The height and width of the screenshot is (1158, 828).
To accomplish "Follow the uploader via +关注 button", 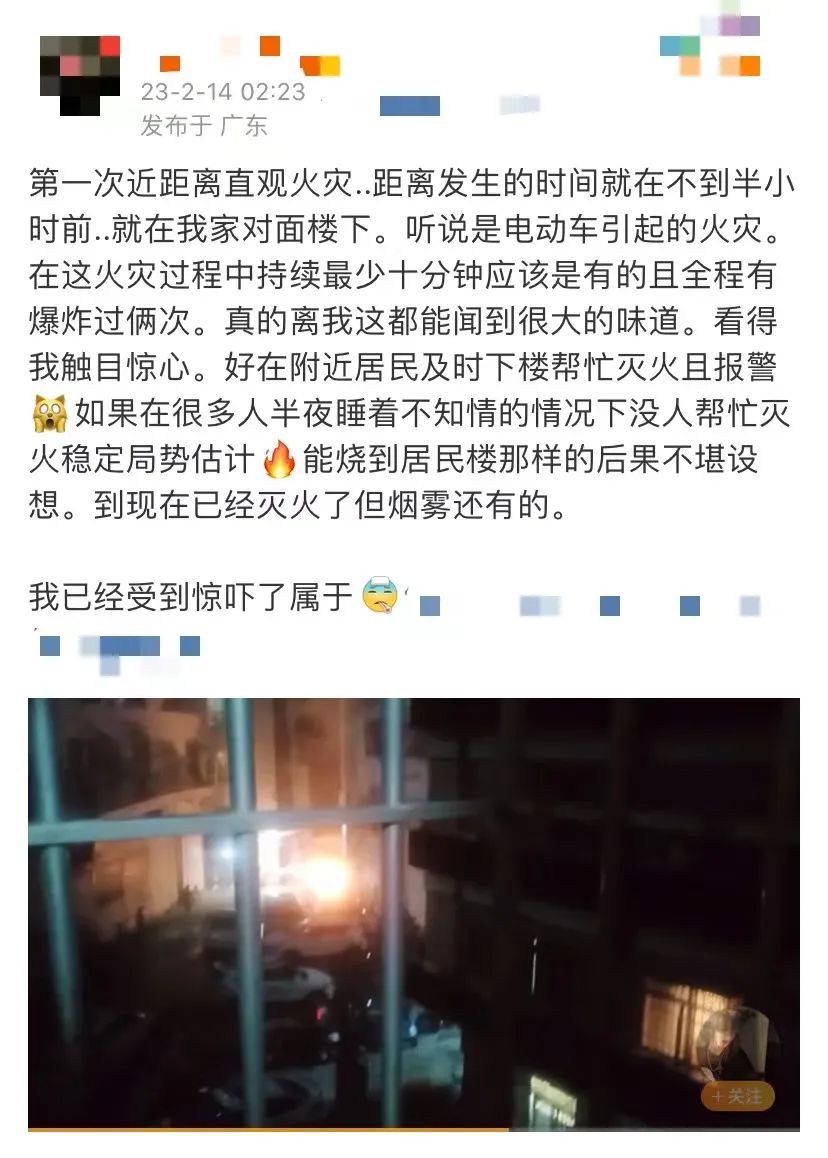I will pyautogui.click(x=737, y=1095).
